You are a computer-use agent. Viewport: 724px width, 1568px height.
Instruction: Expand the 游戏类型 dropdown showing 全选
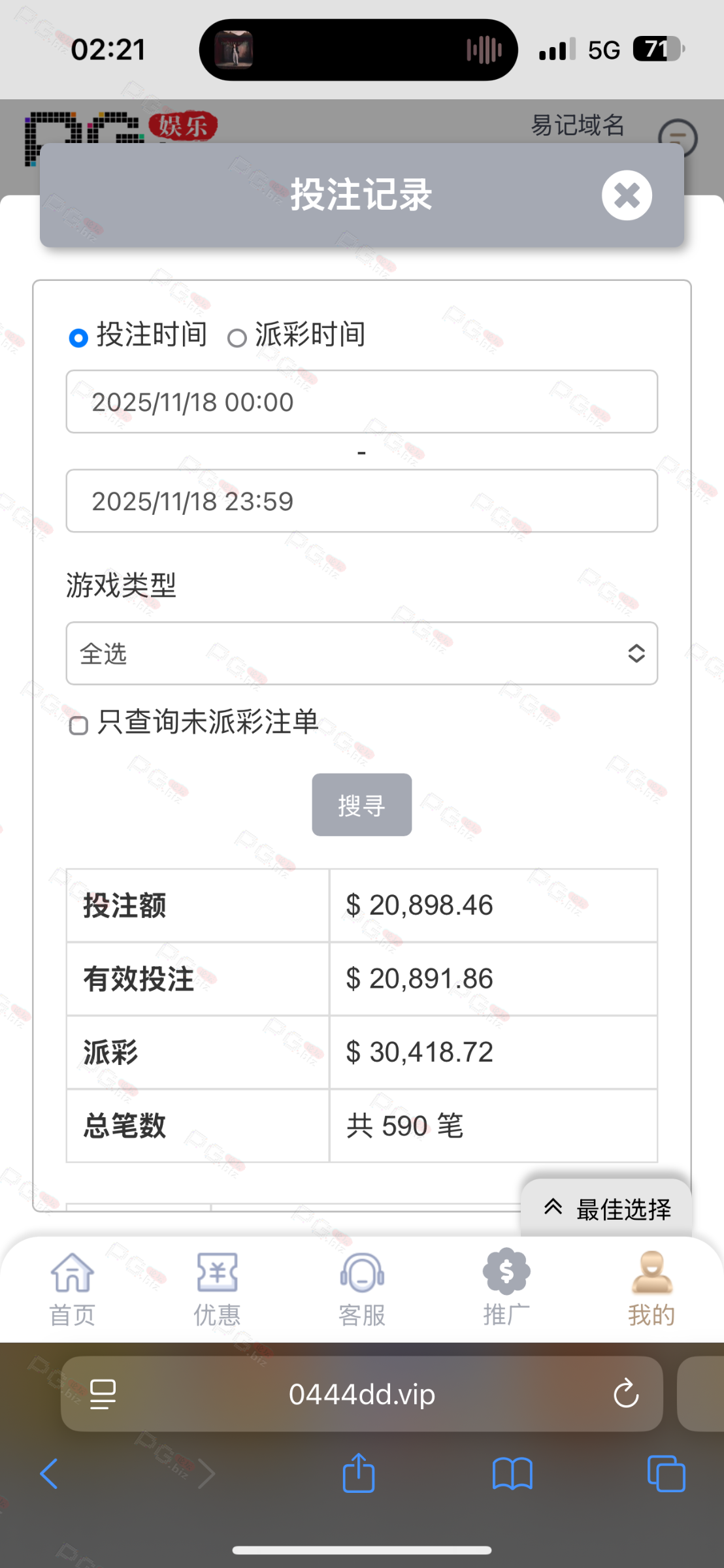[x=361, y=653]
